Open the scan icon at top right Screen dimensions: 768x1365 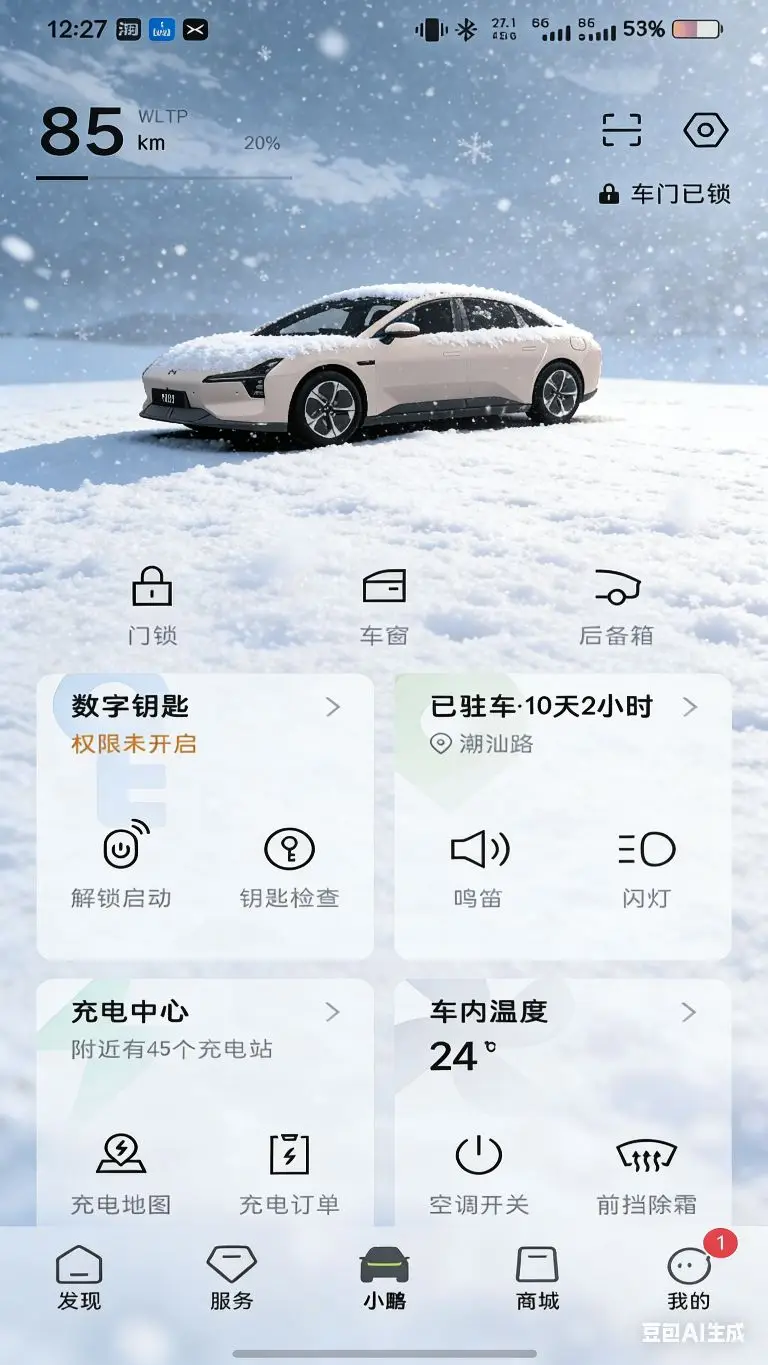tap(621, 130)
